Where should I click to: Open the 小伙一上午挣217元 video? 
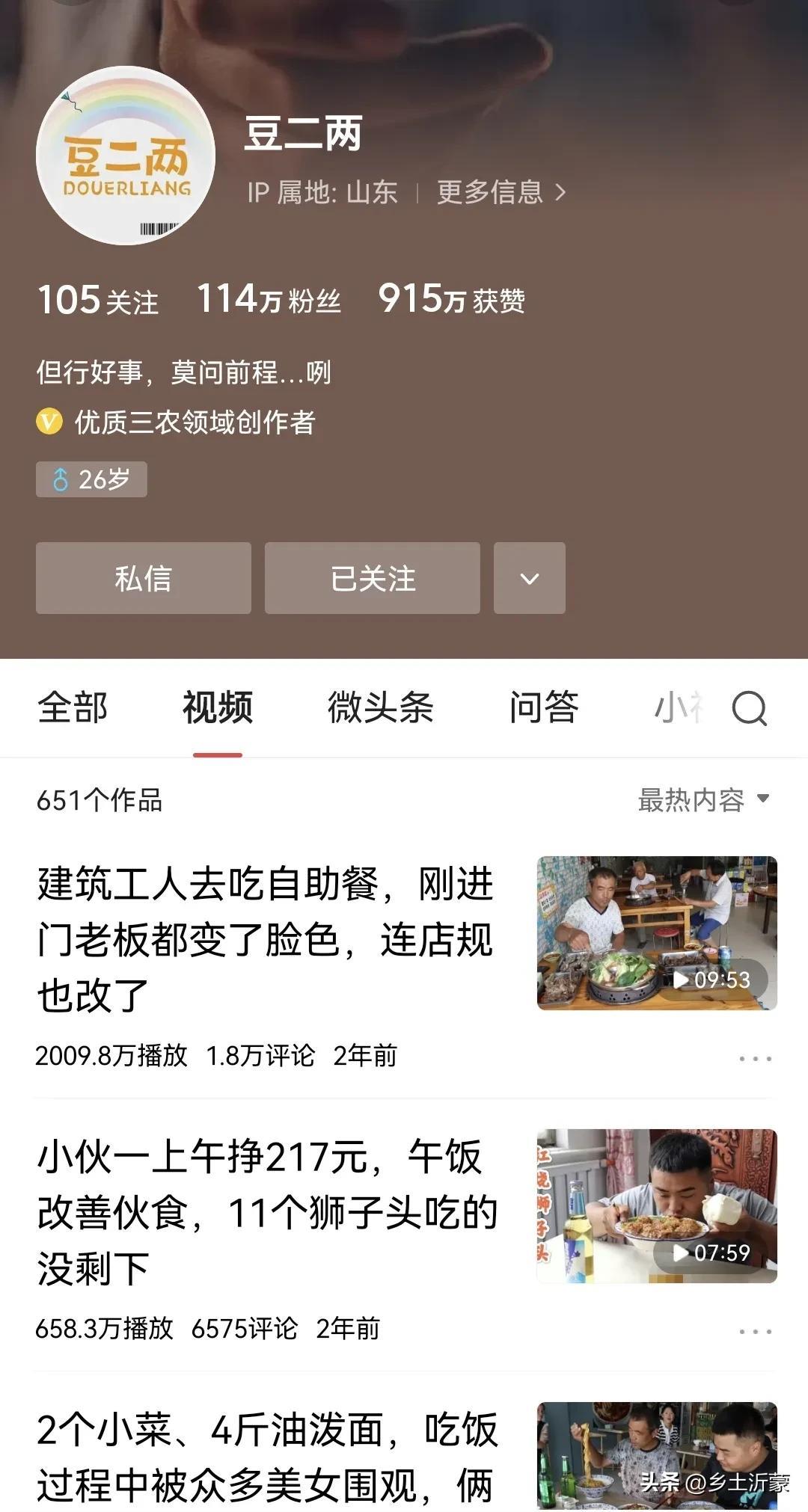pos(266,1211)
